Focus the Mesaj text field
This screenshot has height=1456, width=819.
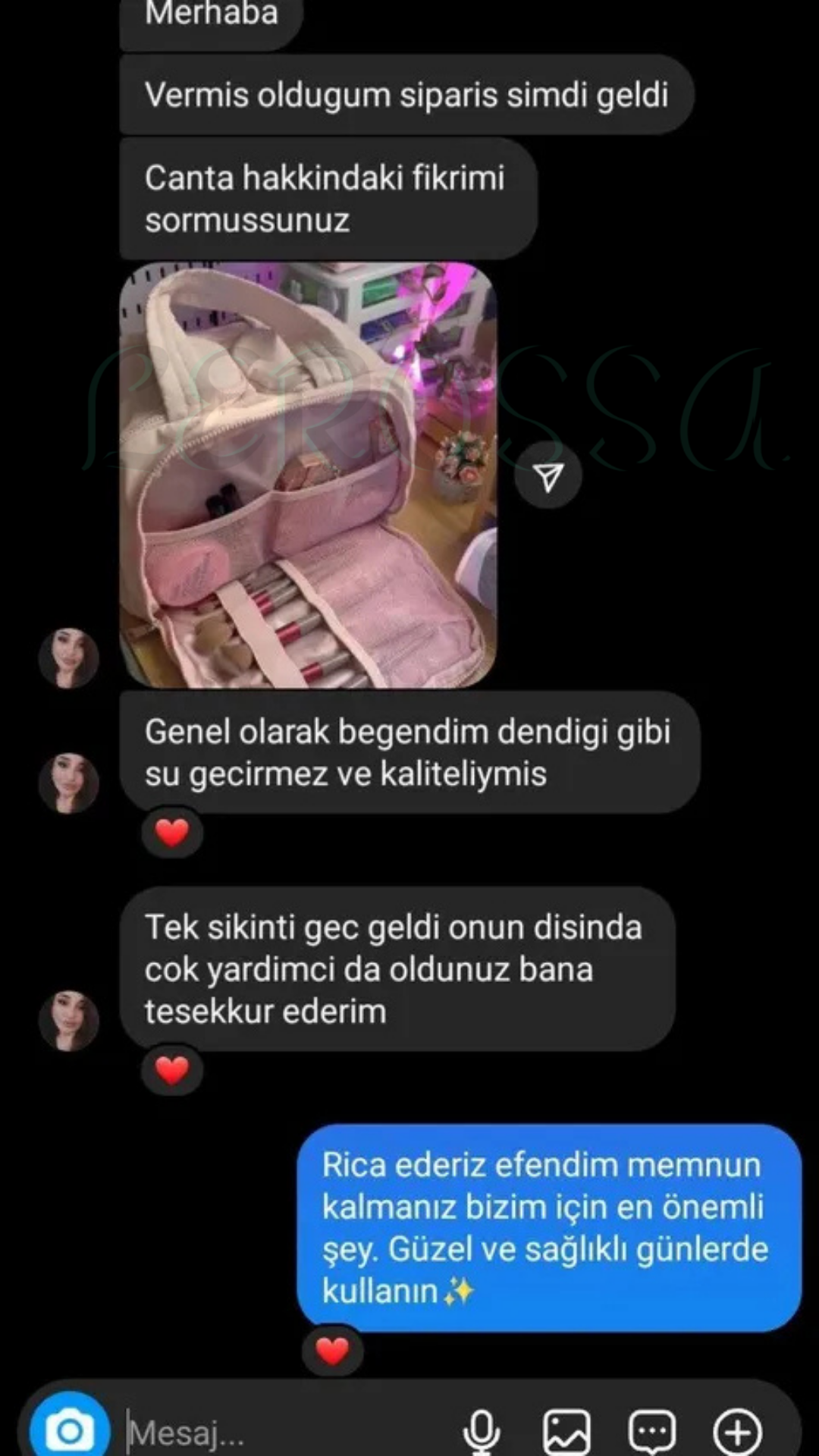click(x=288, y=1432)
